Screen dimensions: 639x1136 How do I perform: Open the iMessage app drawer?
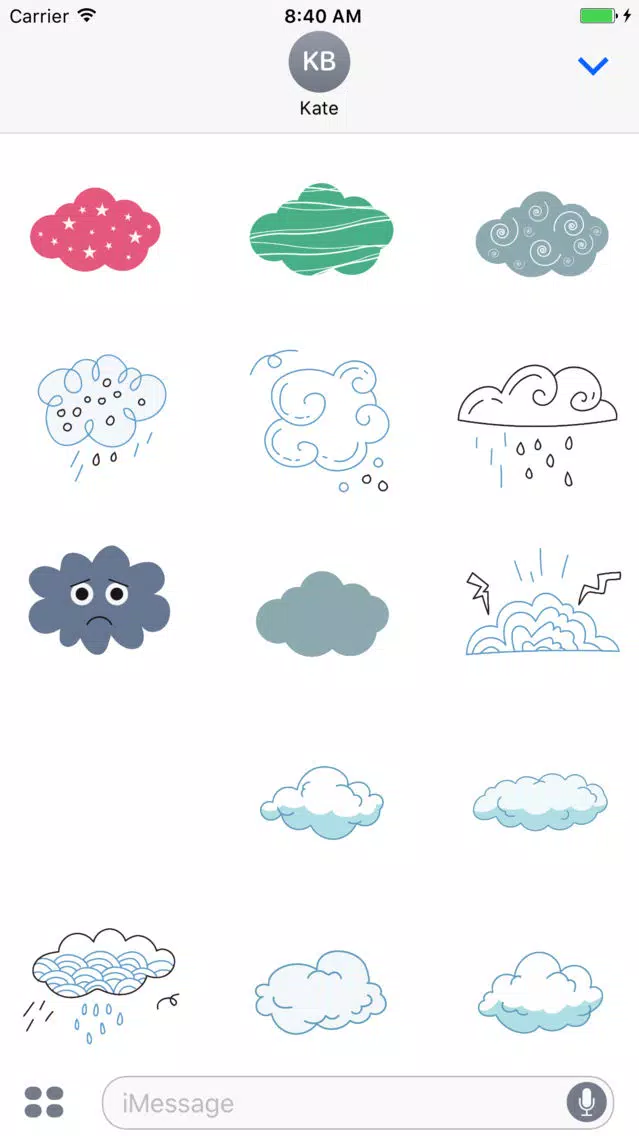[44, 1102]
